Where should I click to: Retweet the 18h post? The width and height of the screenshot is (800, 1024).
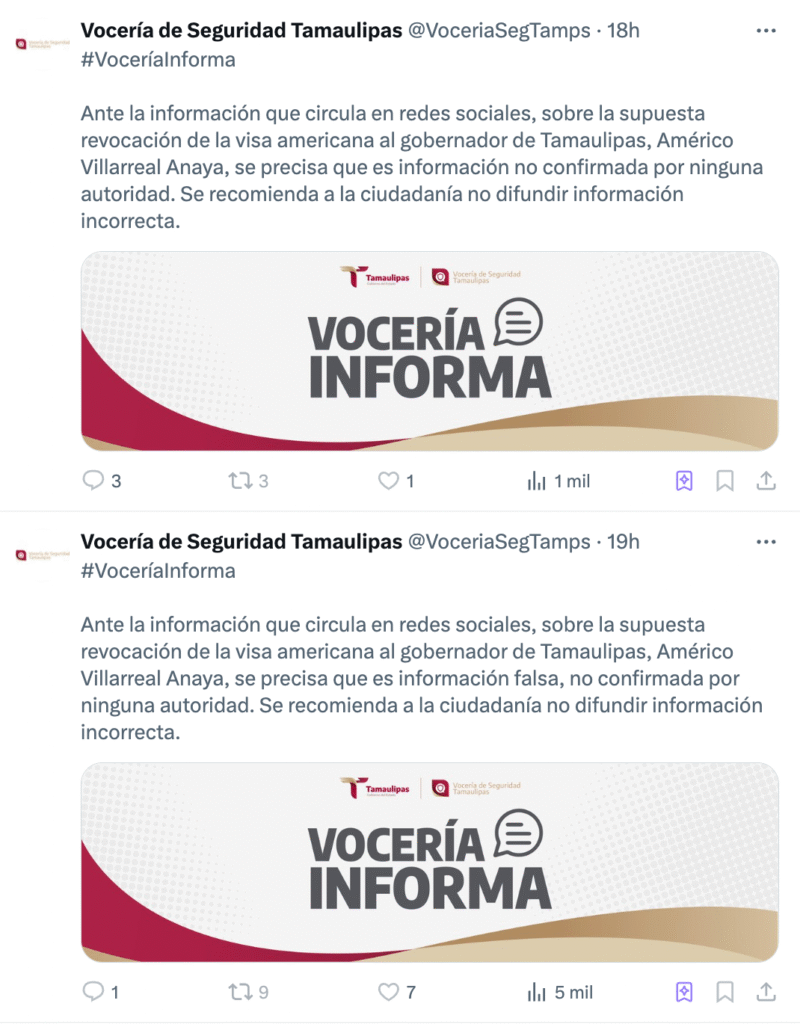(240, 481)
